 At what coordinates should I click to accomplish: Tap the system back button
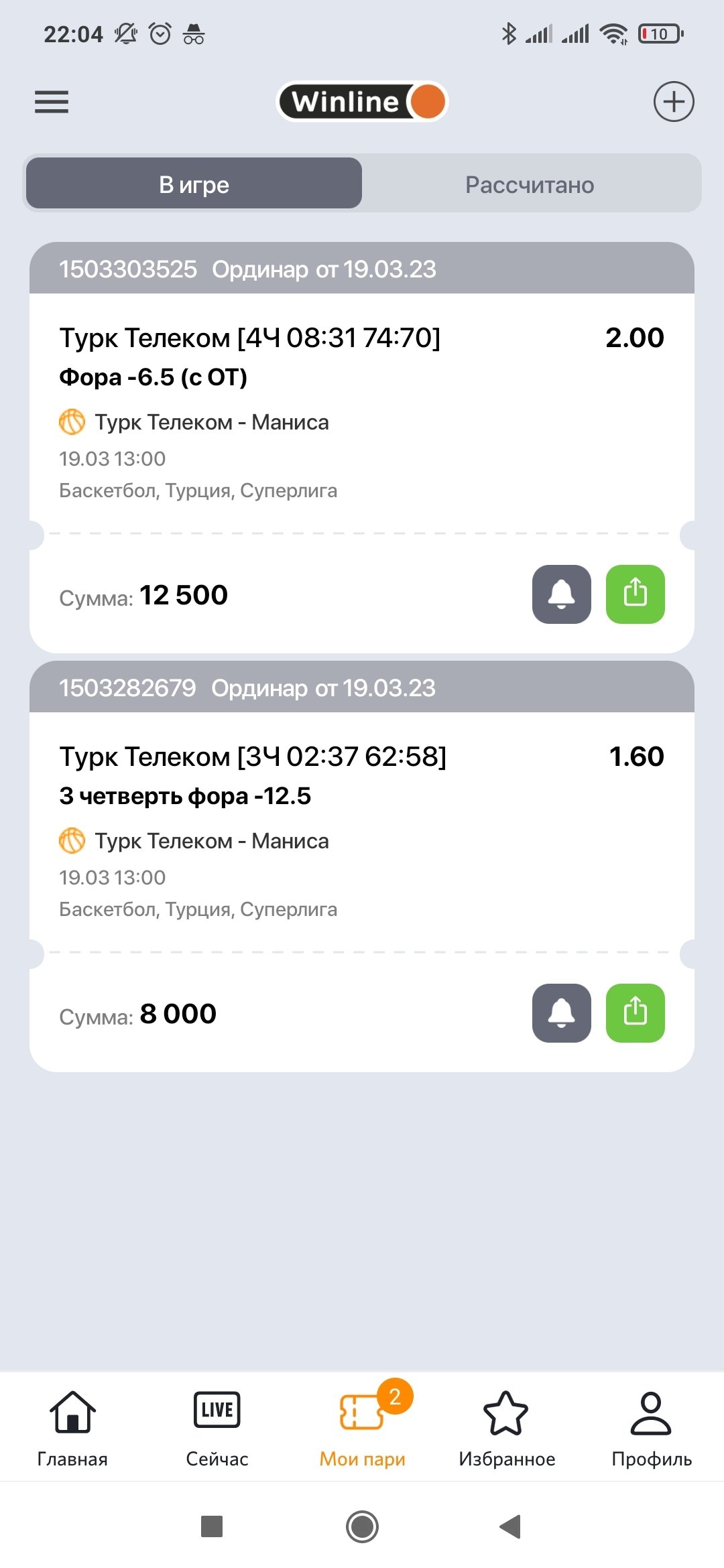pos(510,1526)
